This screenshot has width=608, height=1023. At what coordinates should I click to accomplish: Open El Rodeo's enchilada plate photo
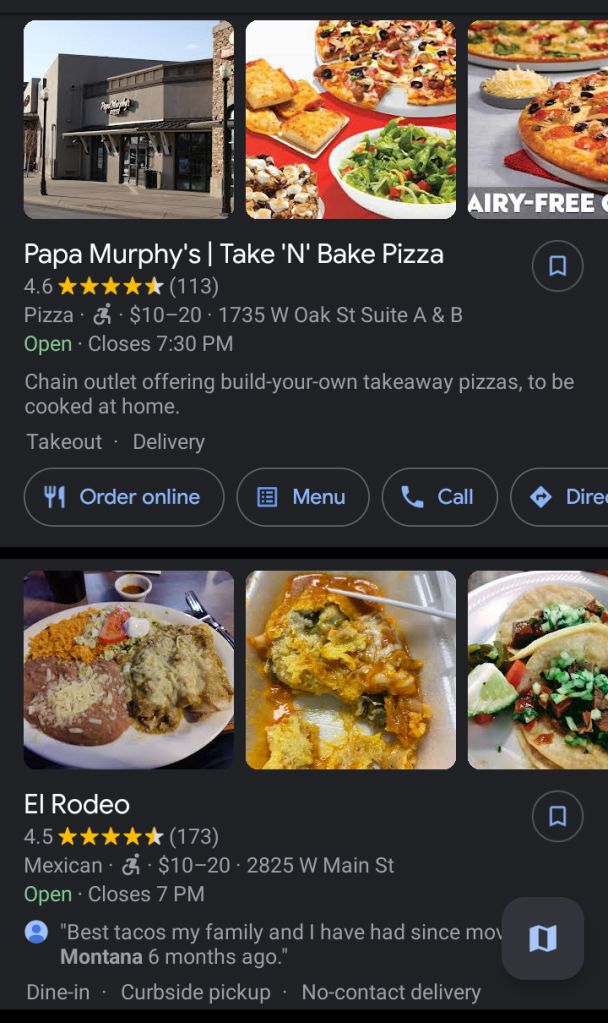coord(128,669)
